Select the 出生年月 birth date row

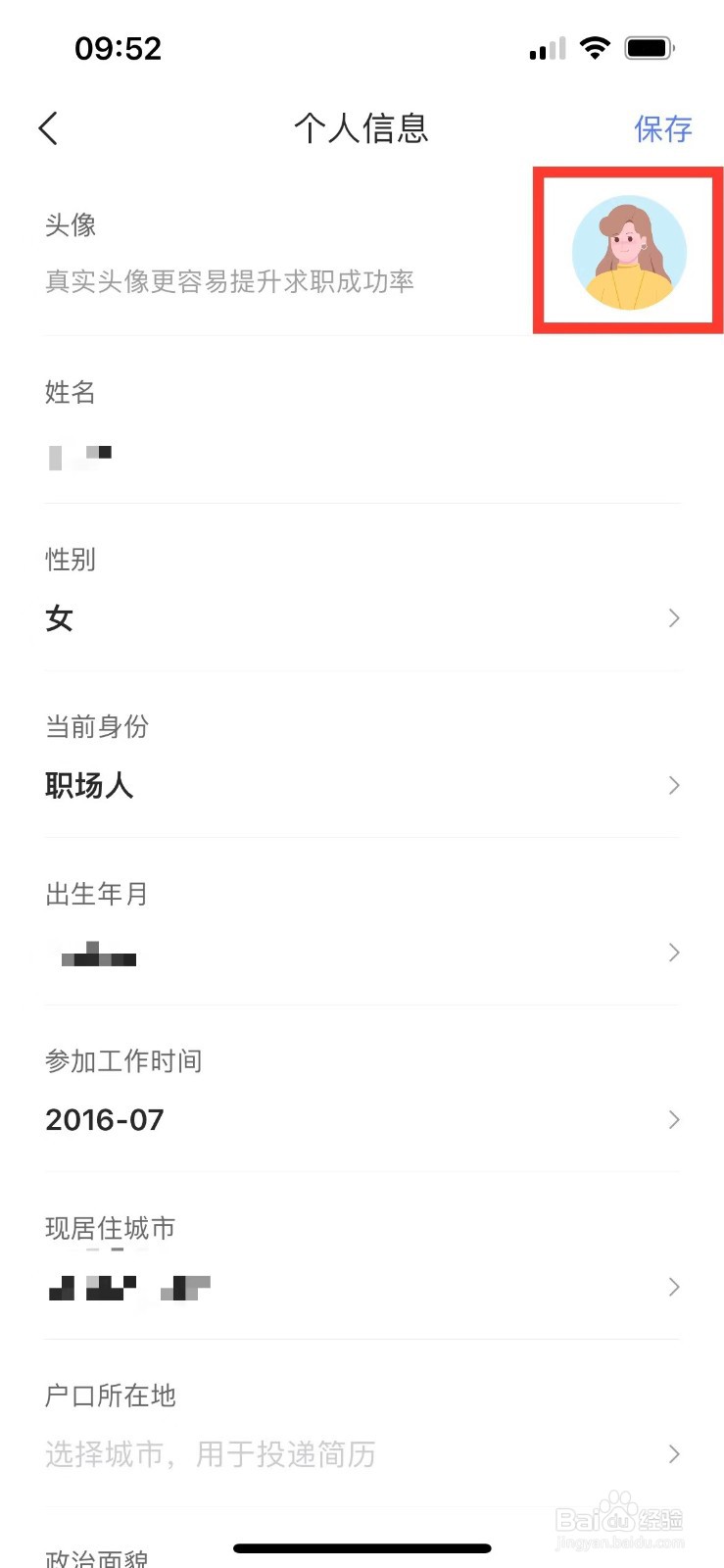(362, 922)
